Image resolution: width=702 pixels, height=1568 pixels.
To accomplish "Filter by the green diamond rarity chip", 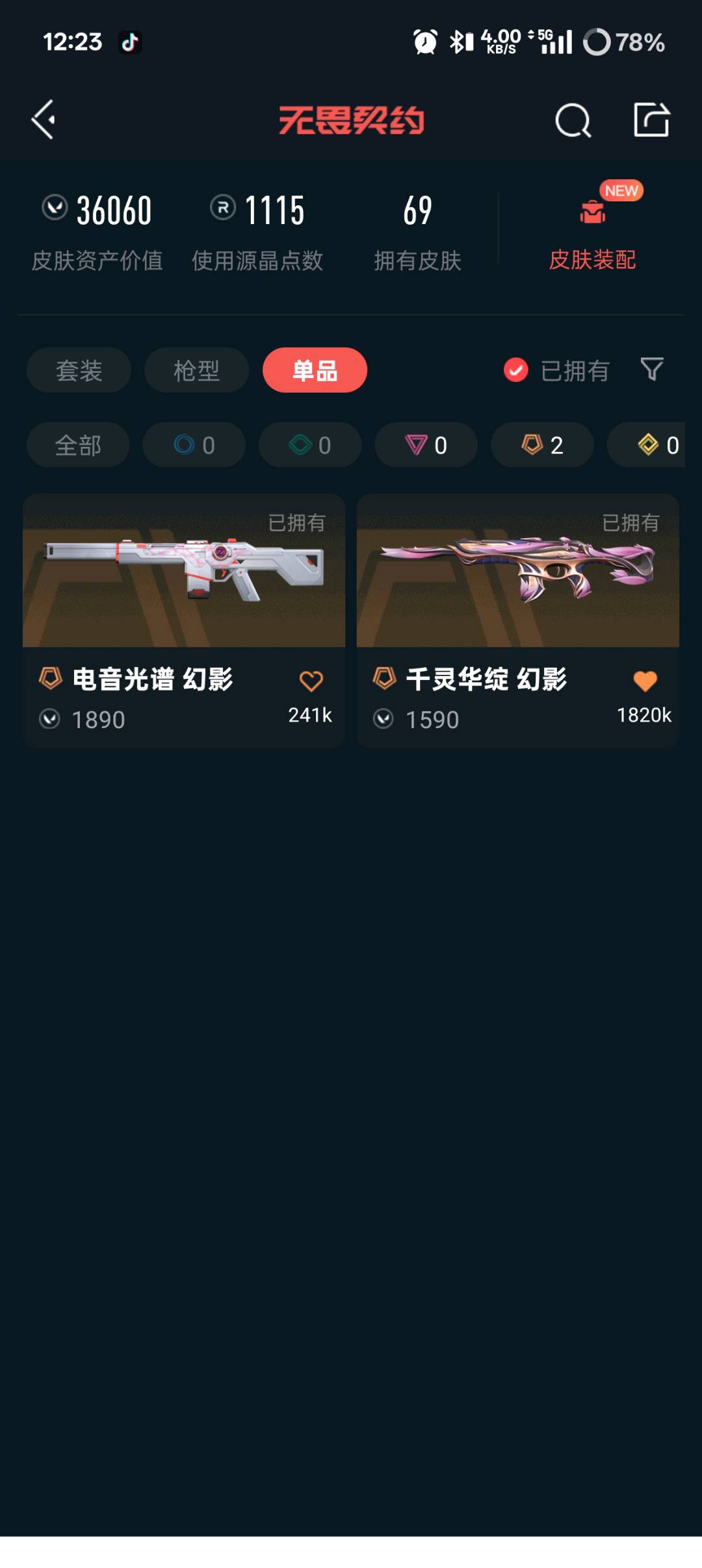I will (310, 445).
